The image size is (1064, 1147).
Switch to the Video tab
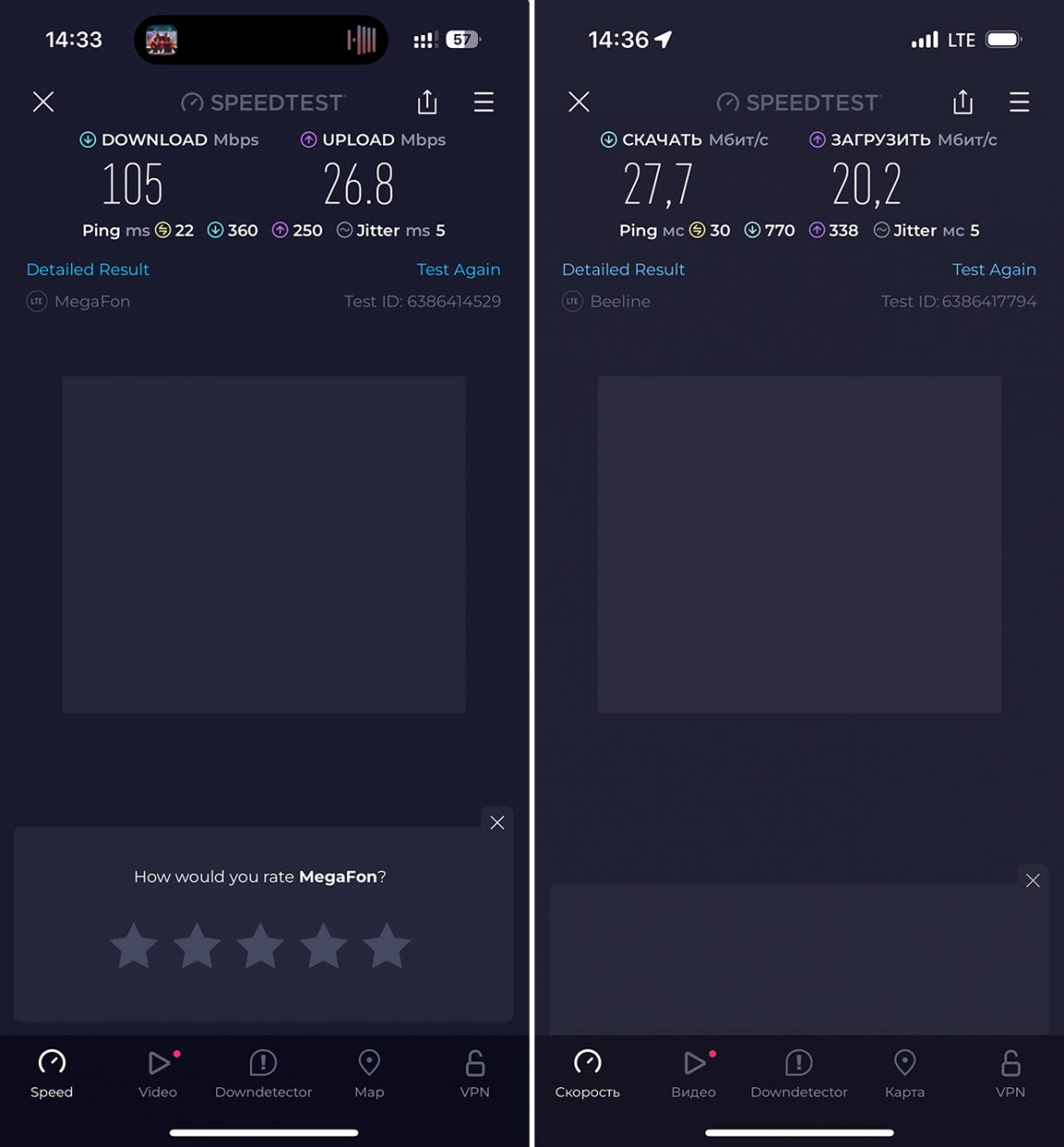point(158,1074)
